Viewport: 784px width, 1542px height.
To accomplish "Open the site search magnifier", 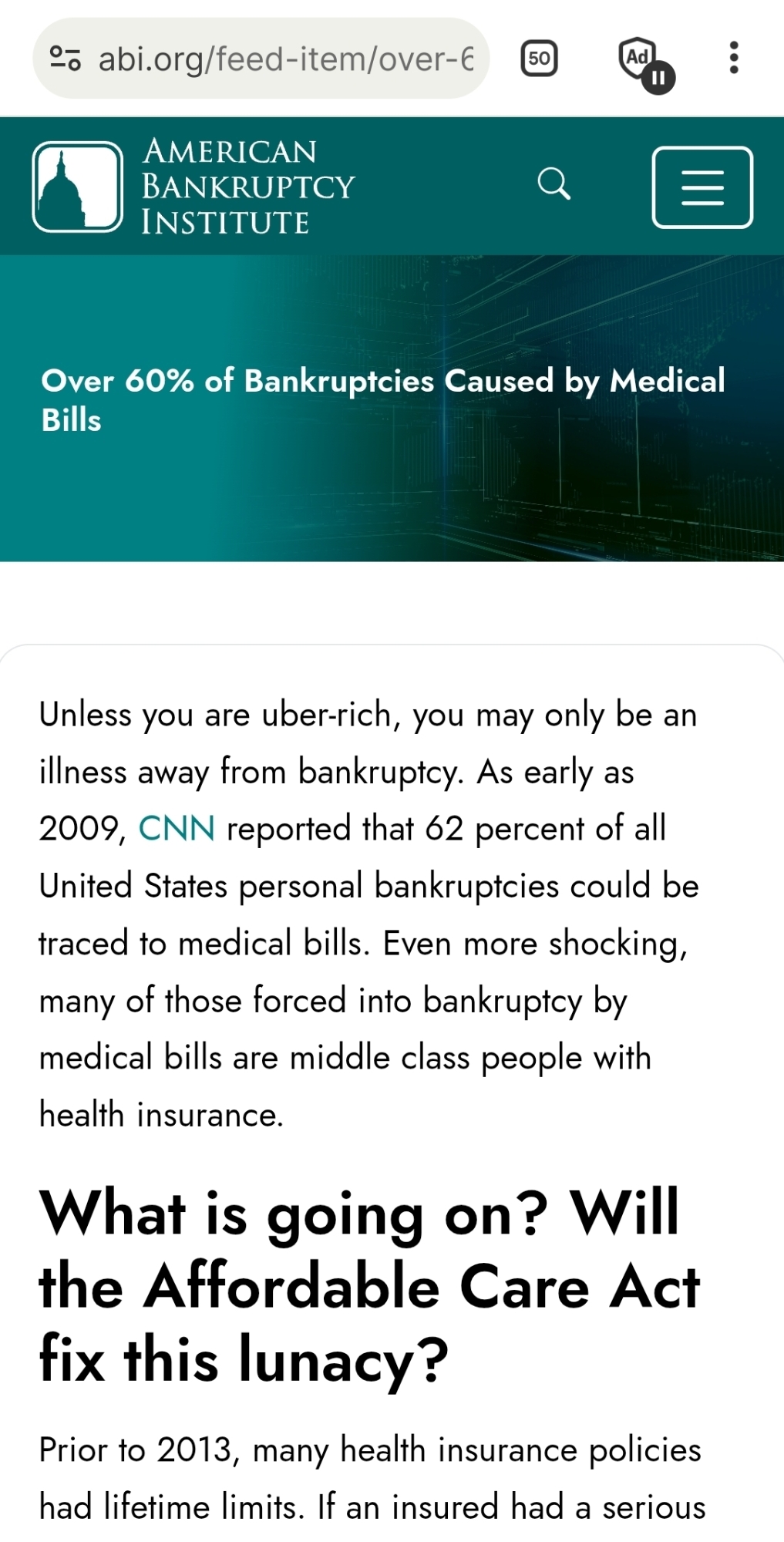I will pos(554,185).
